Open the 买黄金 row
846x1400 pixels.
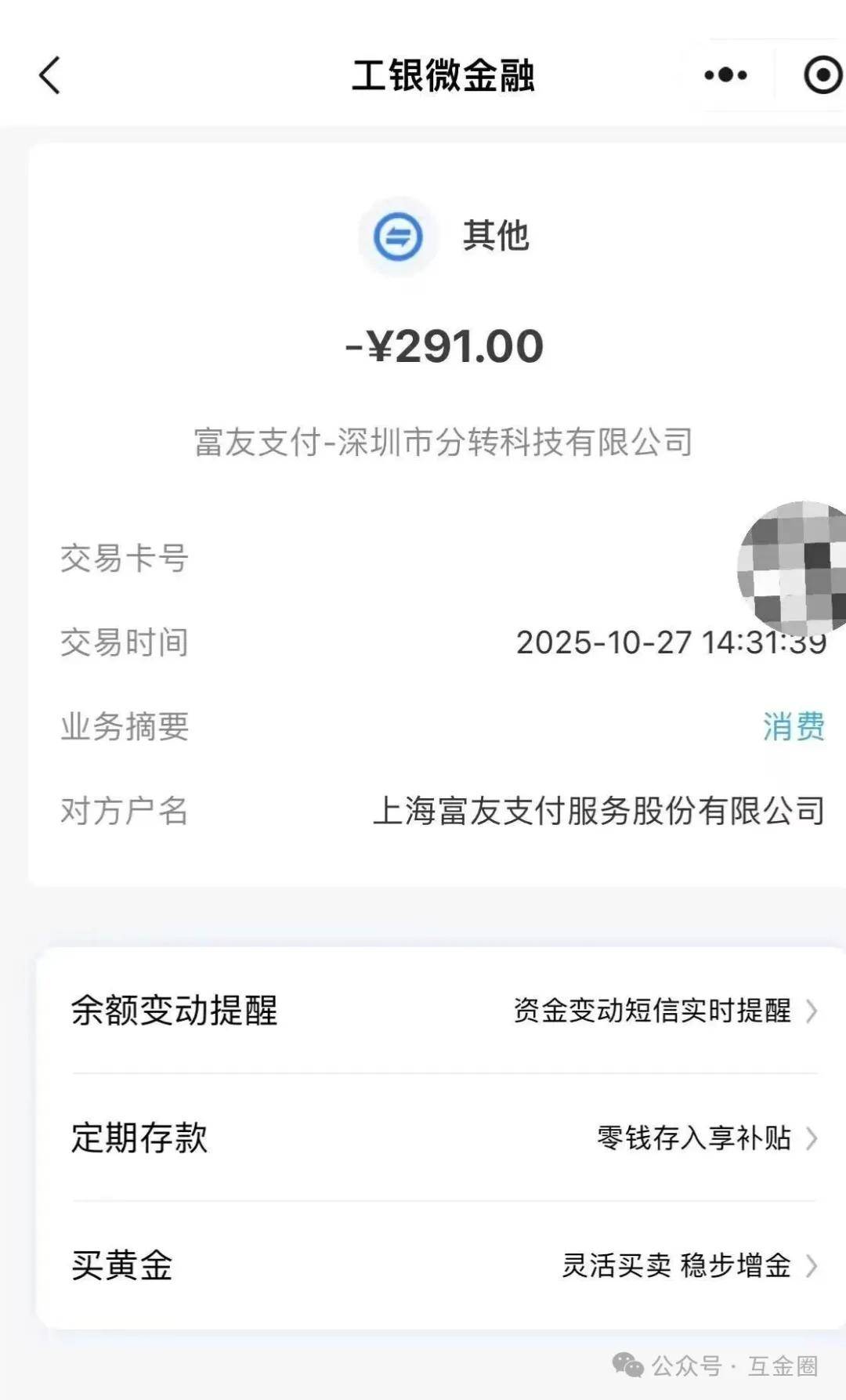click(443, 1265)
